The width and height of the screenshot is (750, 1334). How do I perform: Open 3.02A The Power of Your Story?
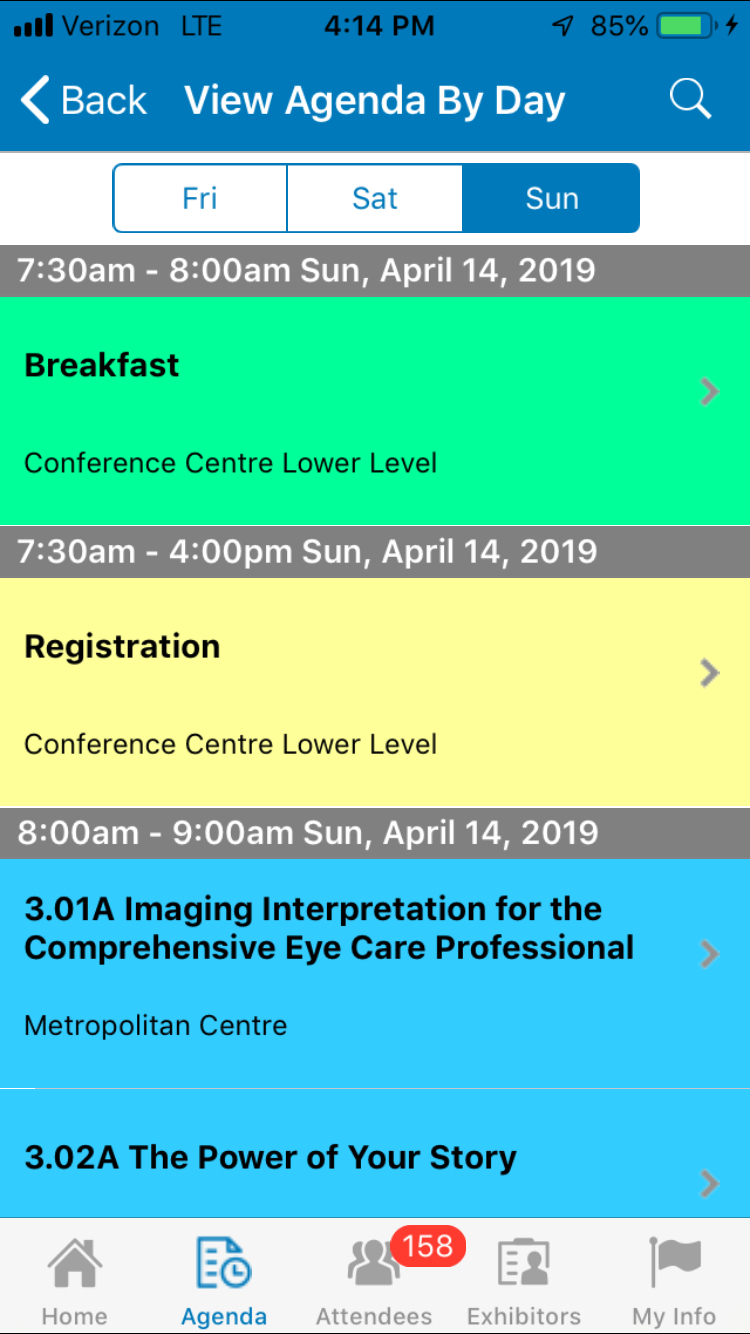(x=375, y=1154)
